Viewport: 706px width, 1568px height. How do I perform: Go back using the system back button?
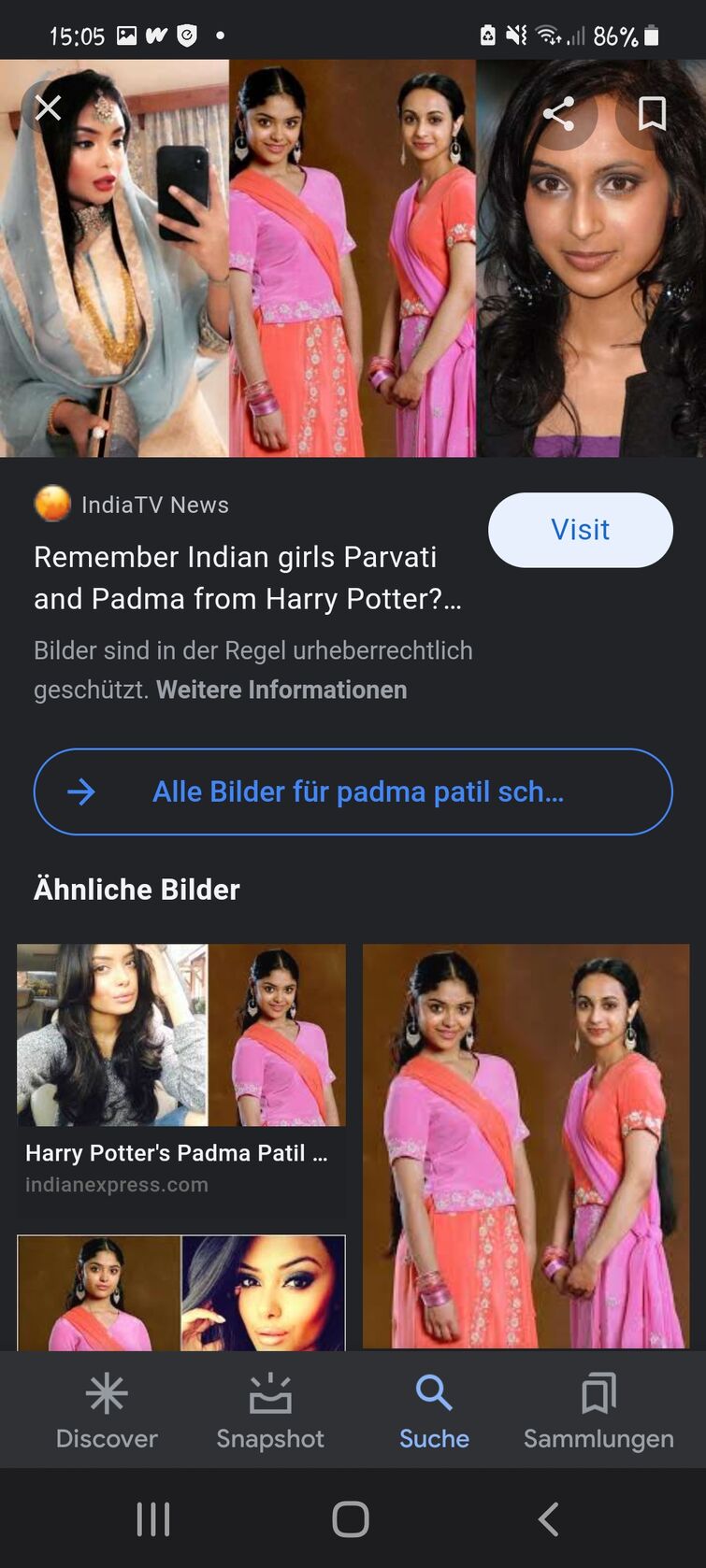point(549,1519)
